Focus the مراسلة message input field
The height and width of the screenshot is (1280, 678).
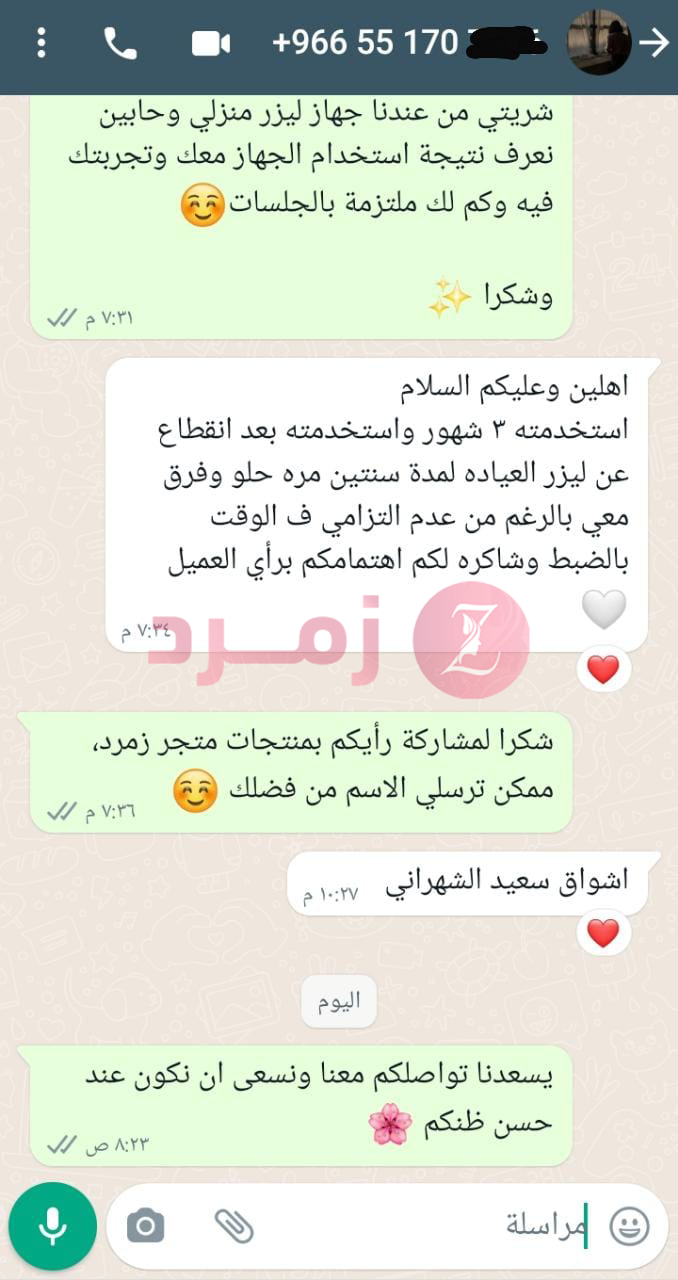click(x=420, y=1225)
